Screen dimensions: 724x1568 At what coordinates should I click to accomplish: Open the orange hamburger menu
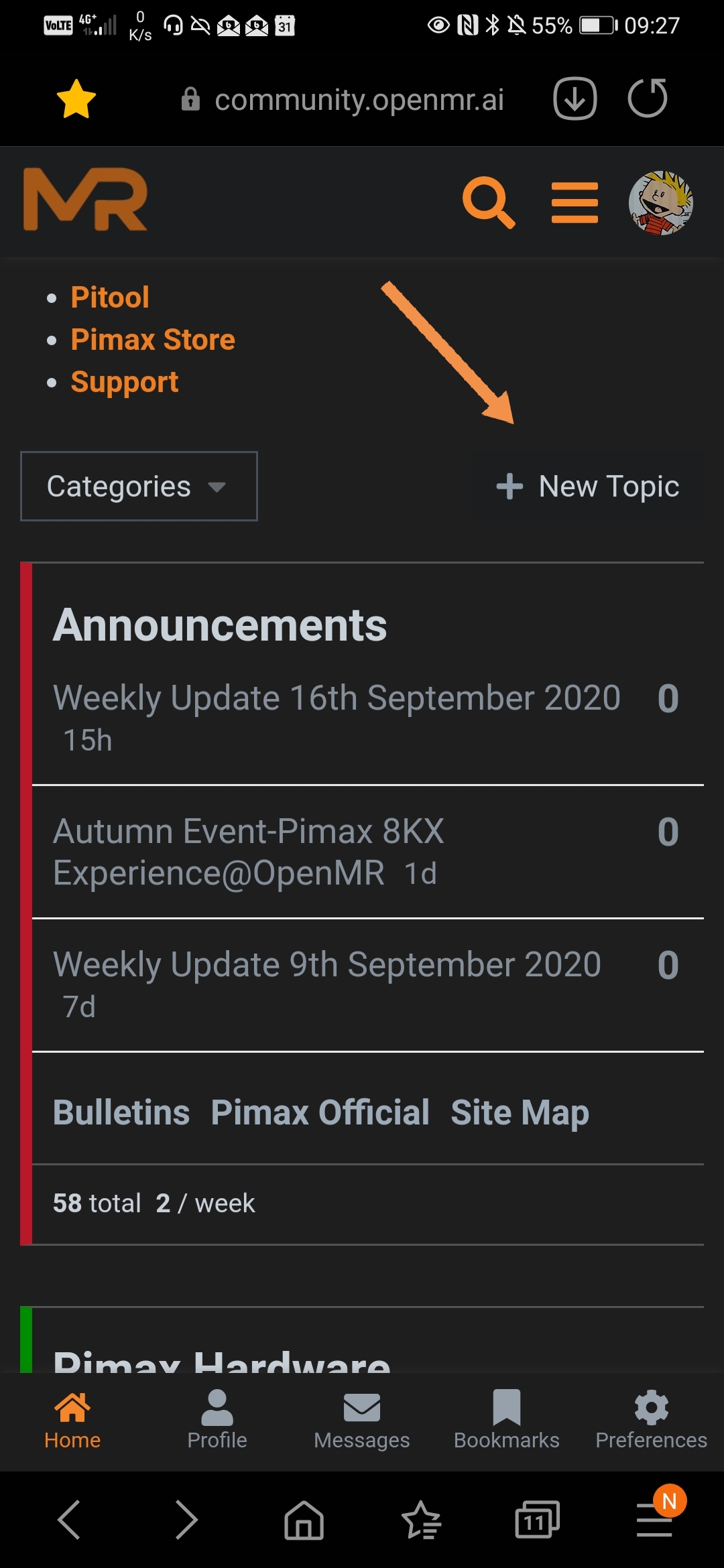575,202
